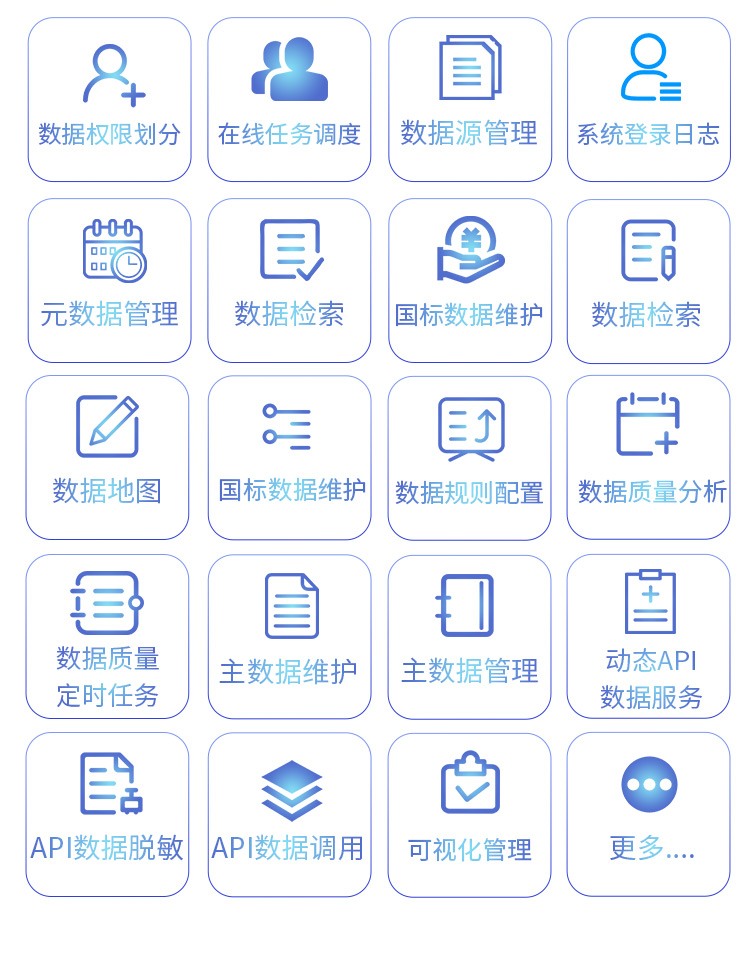Launch the 数据地图 tile
The image size is (750, 956).
pos(107,458)
